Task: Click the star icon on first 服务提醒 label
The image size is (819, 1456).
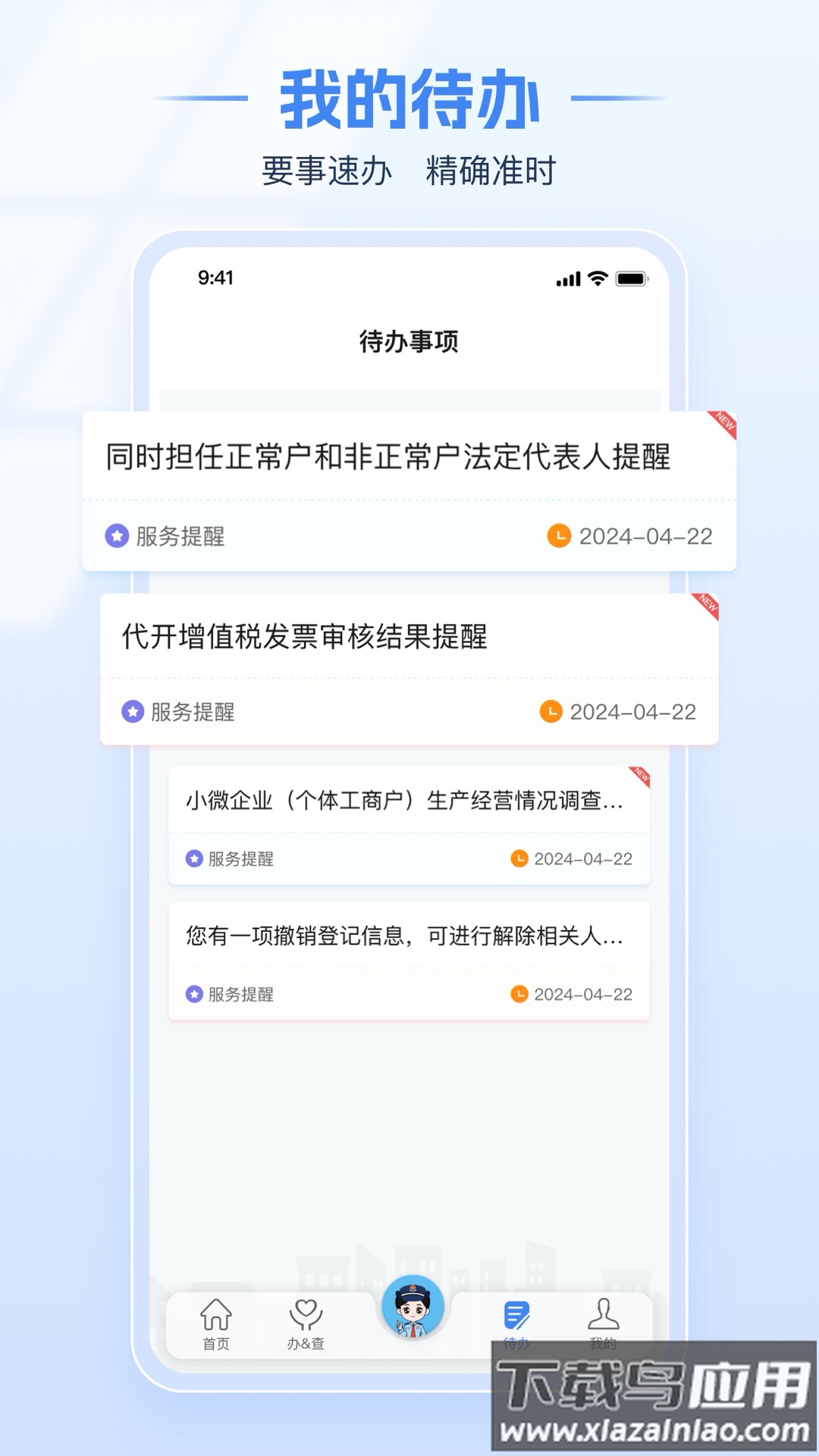Action: 117,536
